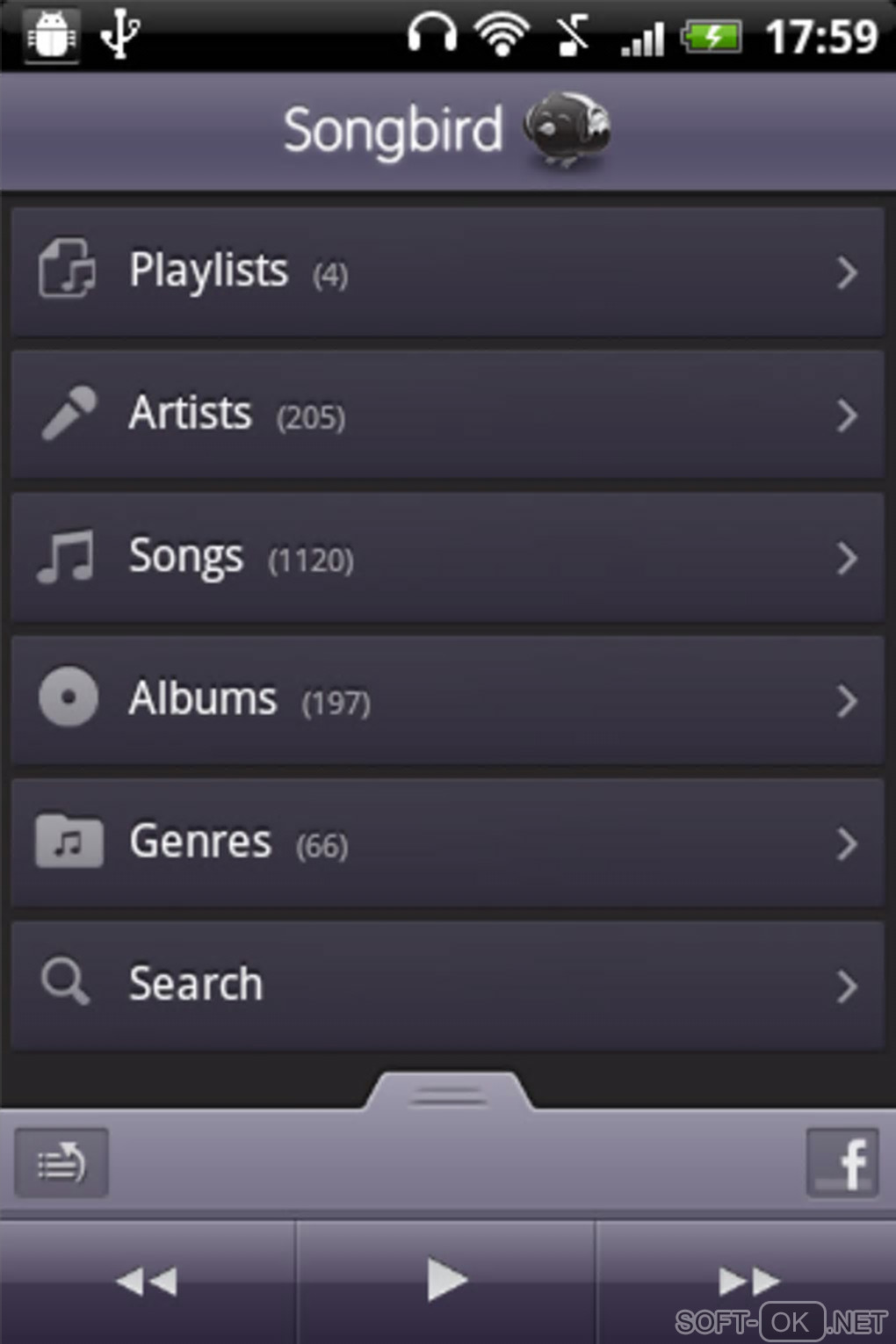Skip to the next track
This screenshot has width=896, height=1344.
coord(748,1281)
